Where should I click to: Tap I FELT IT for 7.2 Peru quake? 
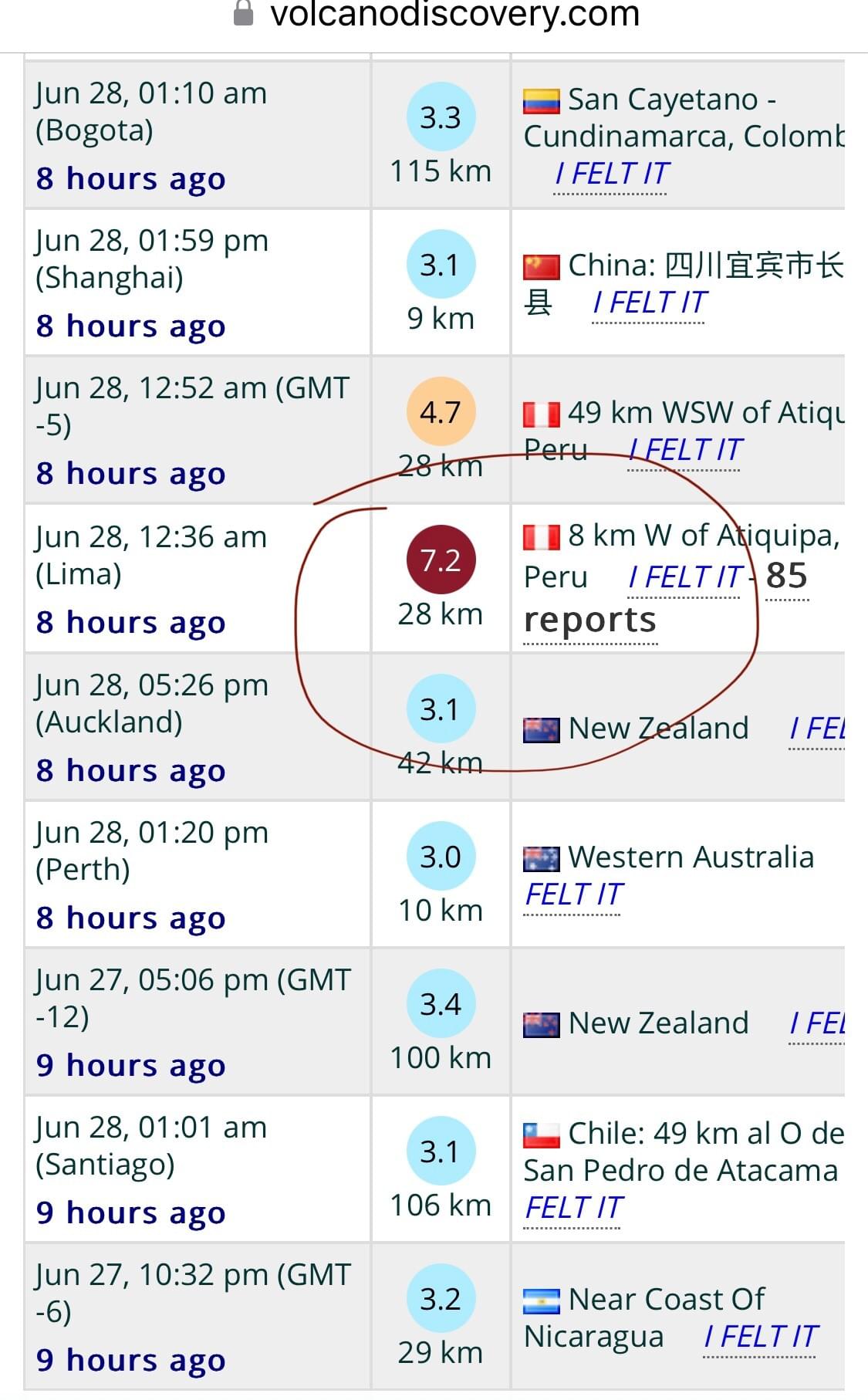pyautogui.click(x=684, y=577)
